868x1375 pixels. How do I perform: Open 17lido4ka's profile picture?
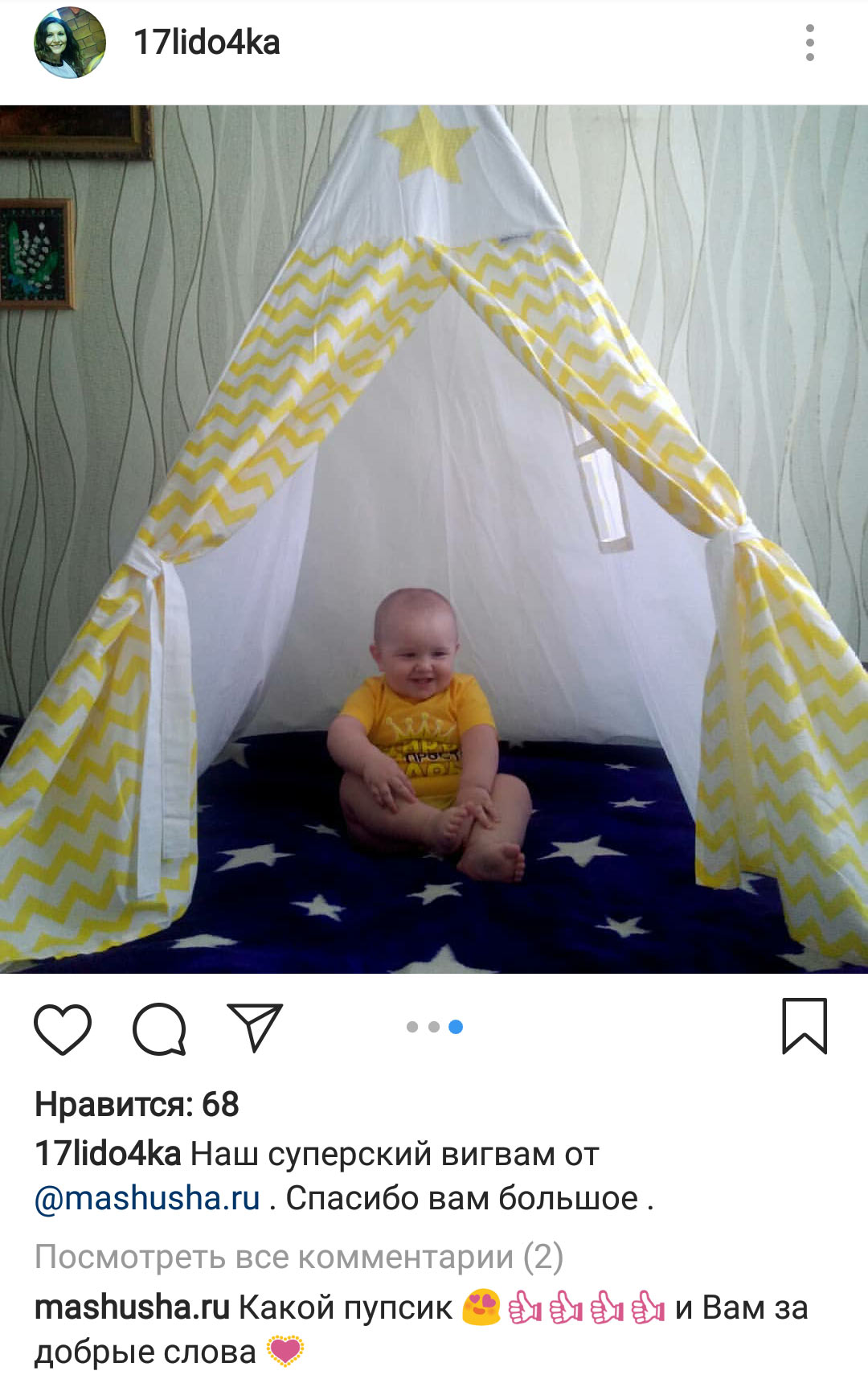click(x=69, y=43)
